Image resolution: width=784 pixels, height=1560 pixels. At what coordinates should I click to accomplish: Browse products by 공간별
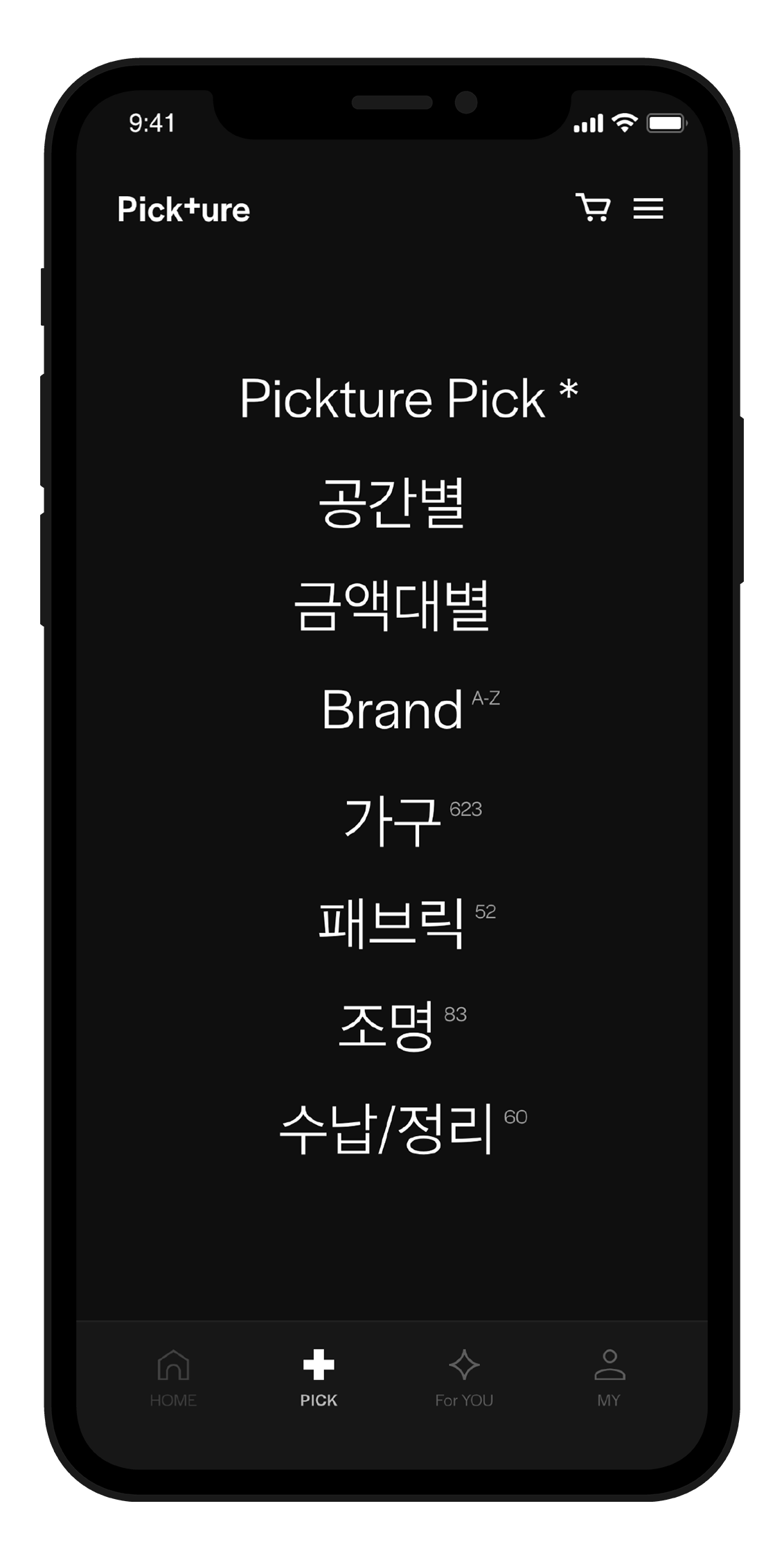[392, 502]
